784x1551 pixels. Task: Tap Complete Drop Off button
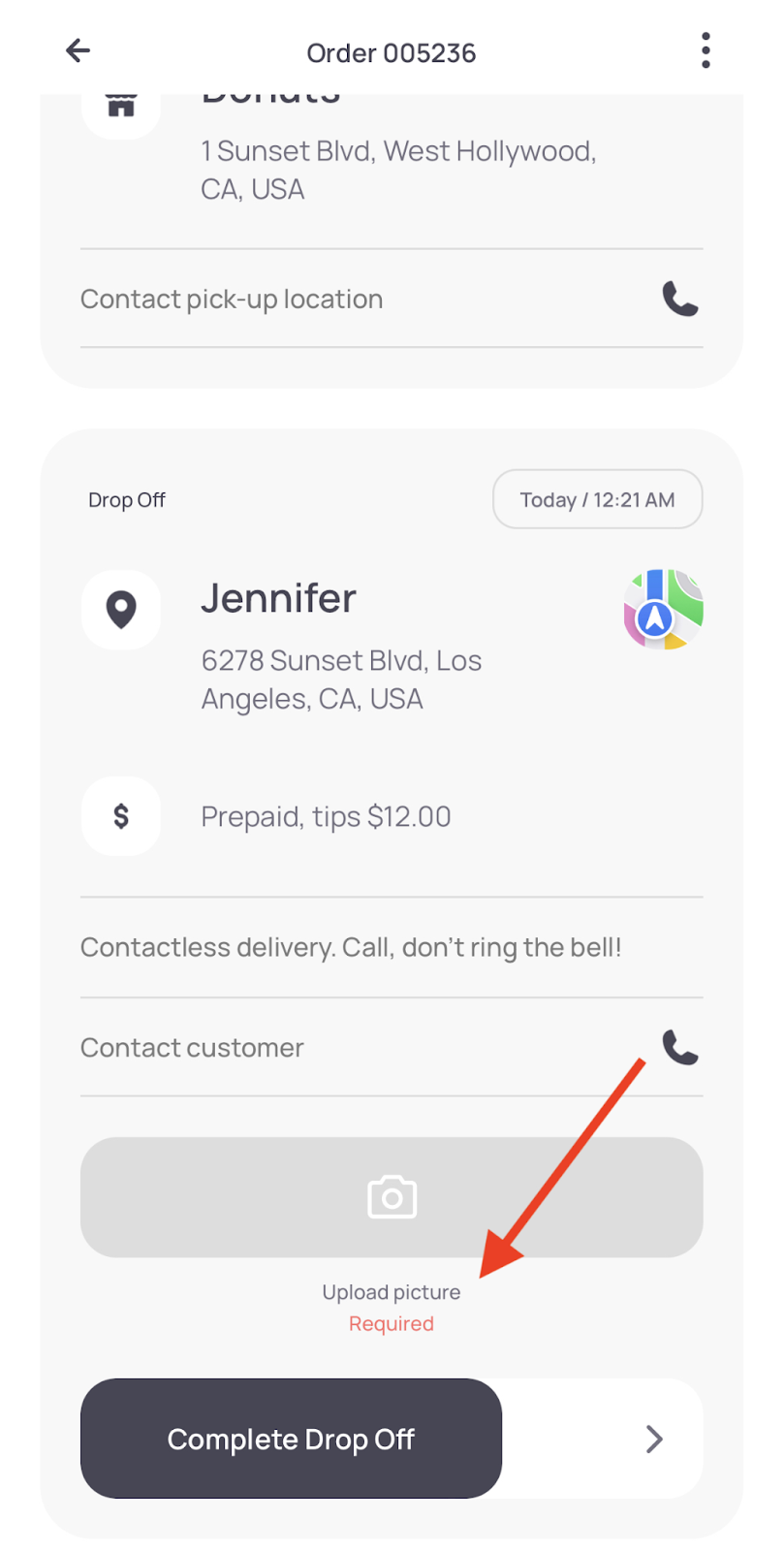click(291, 1439)
